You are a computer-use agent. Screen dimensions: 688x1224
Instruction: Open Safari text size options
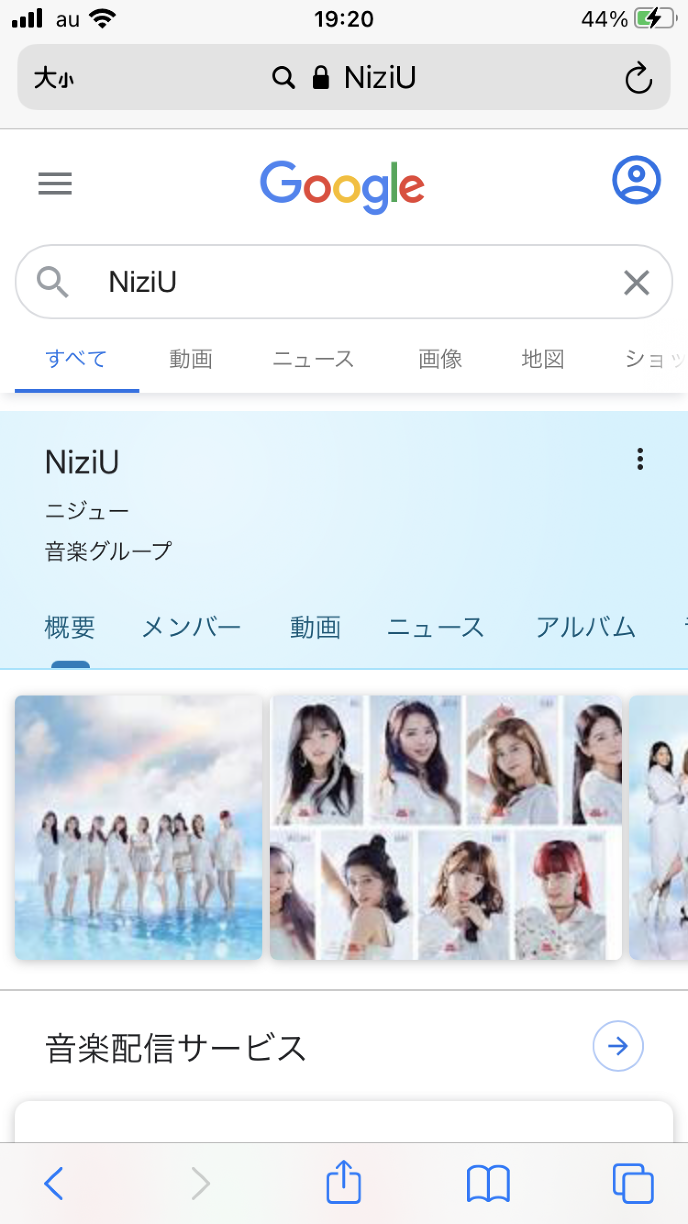pyautogui.click(x=53, y=78)
